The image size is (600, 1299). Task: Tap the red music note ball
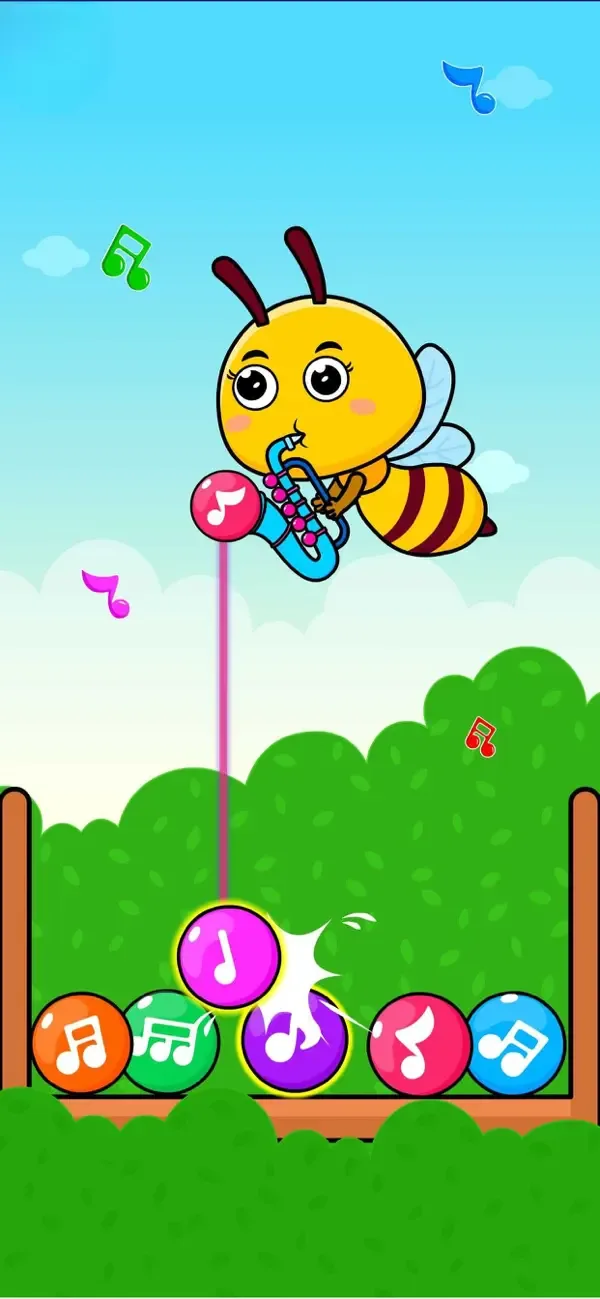(419, 1044)
